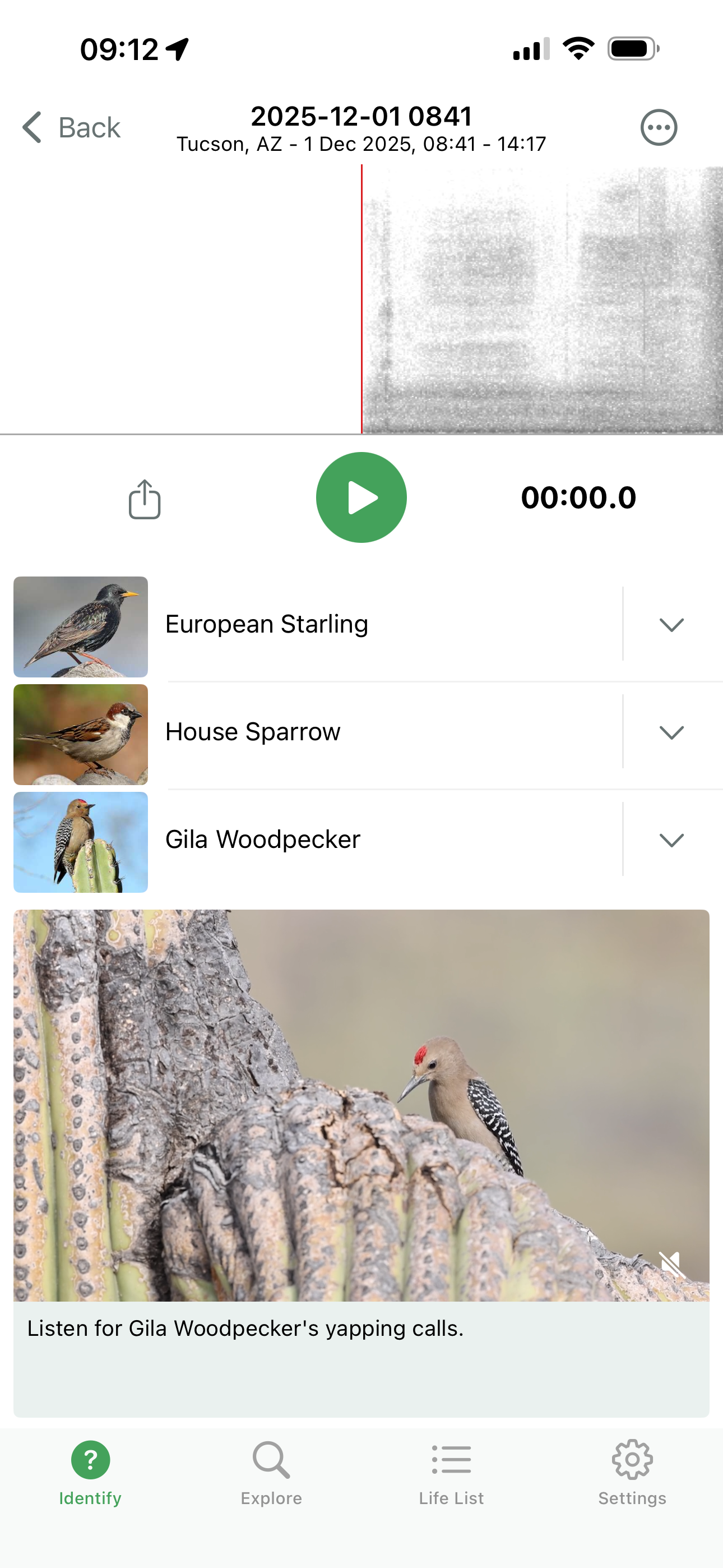Viewport: 723px width, 1568px height.
Task: Expand the House Sparrow chevron
Action: tap(671, 732)
